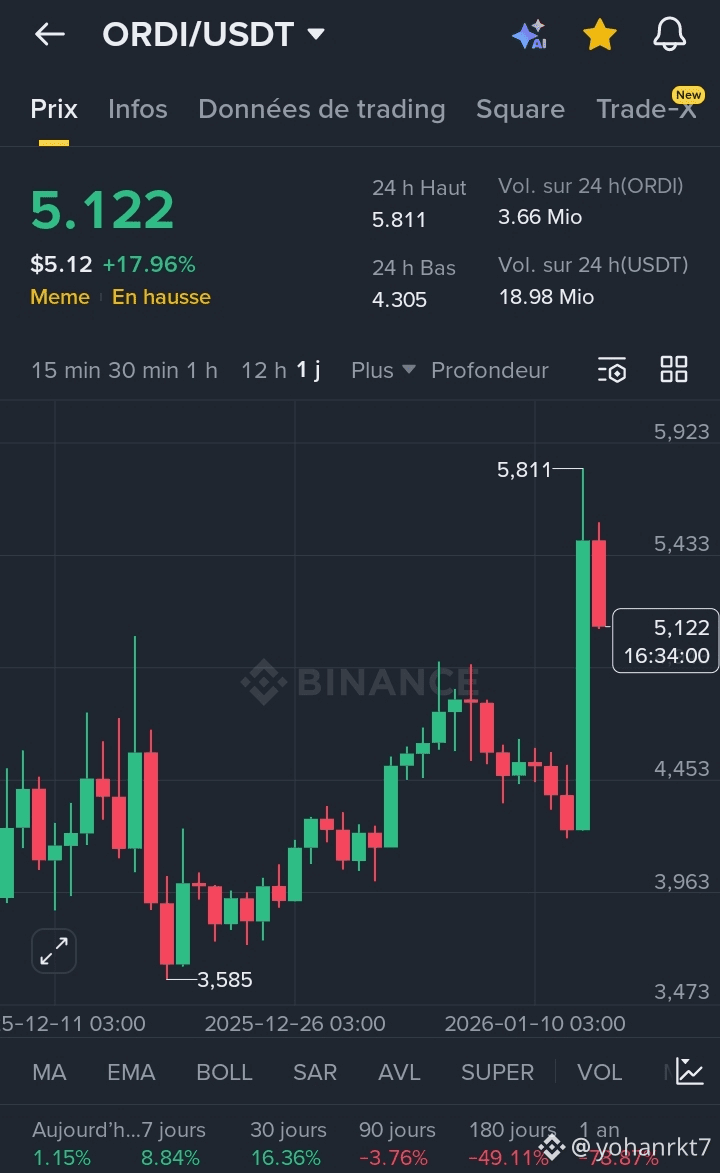Toggle the favorite star for ORDI/USDT
Viewport: 720px width, 1173px height.
click(x=599, y=34)
